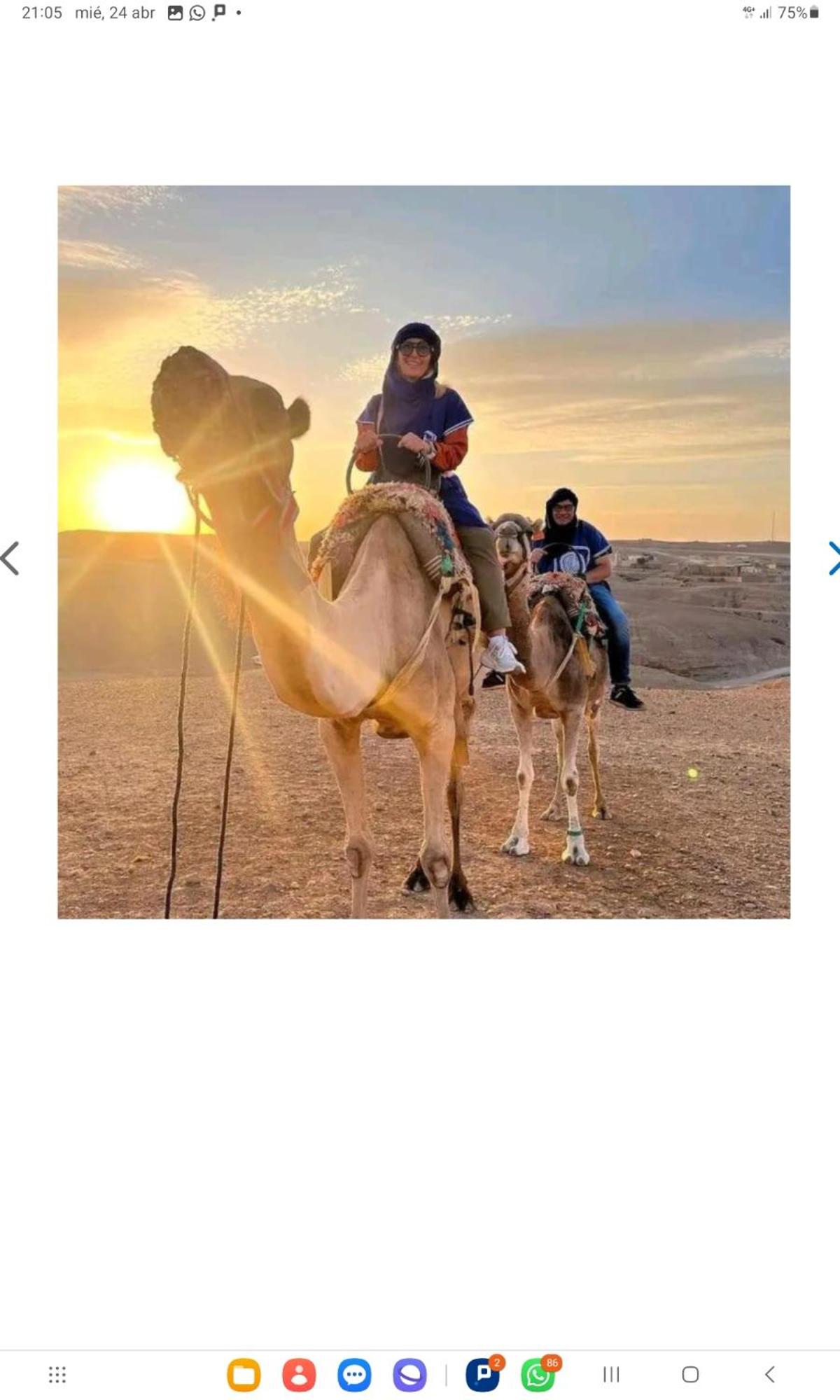
Task: Go to the home screen
Action: coord(690,1375)
